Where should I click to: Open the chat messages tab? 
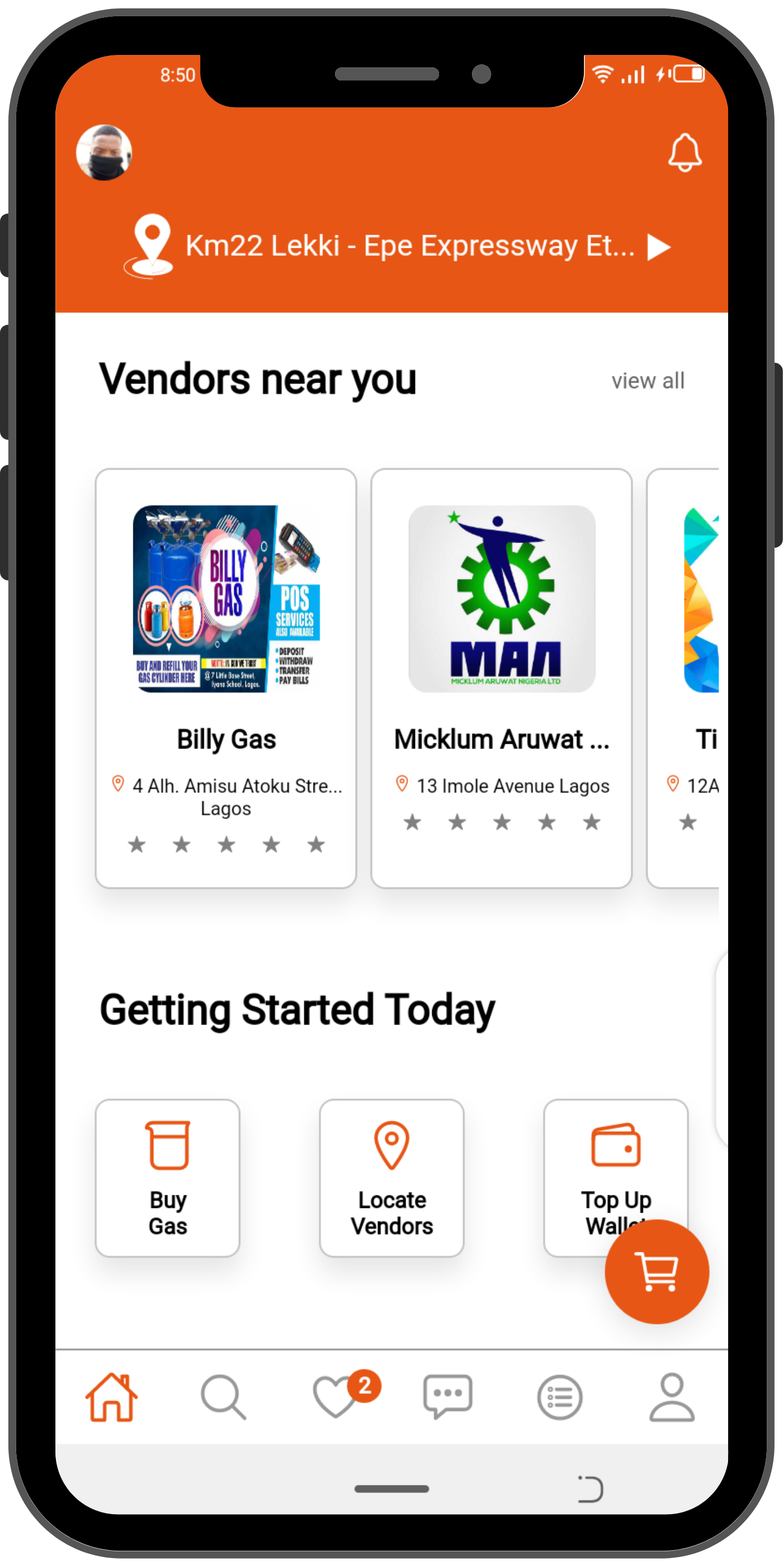point(448,1397)
